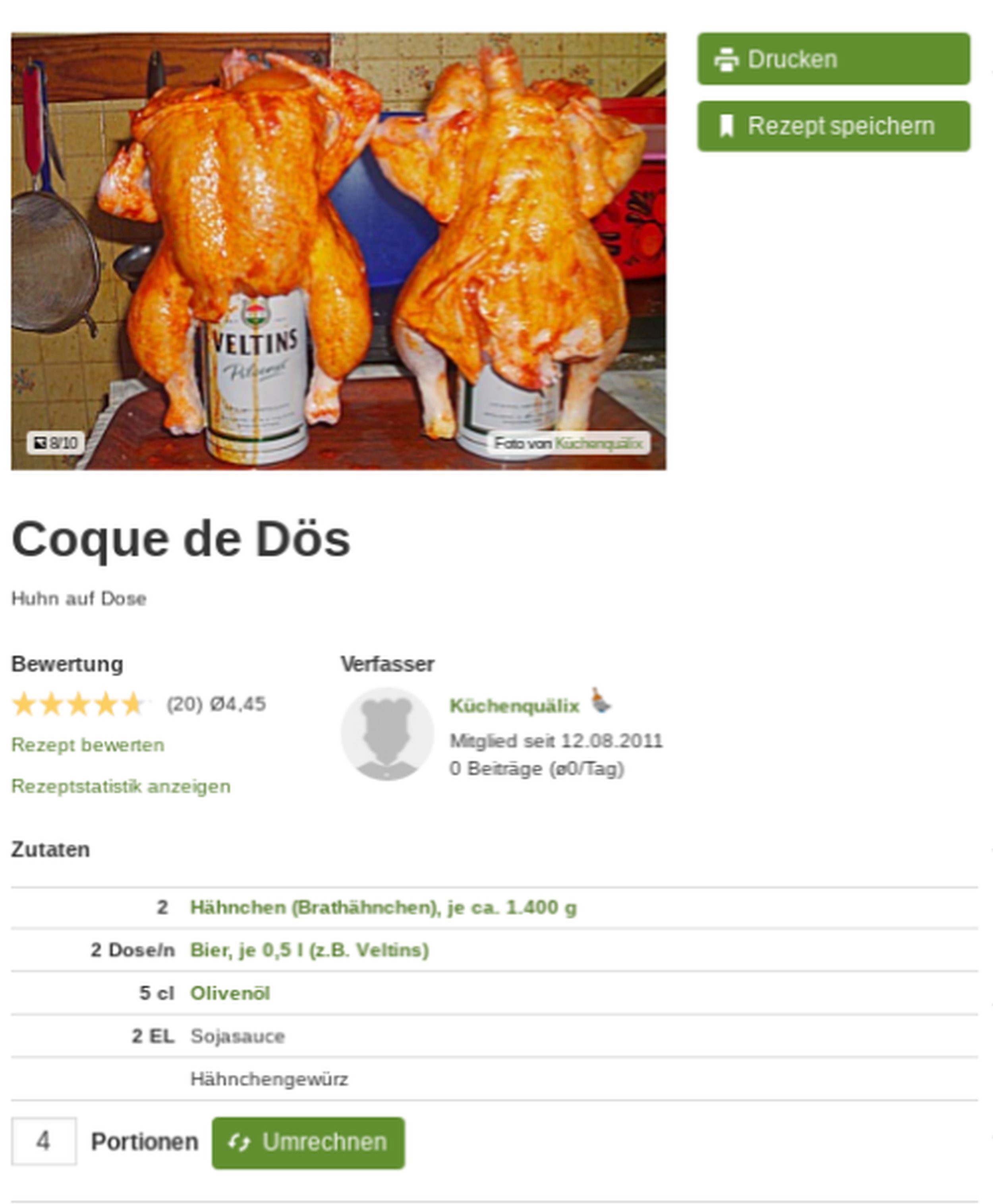The width and height of the screenshot is (993, 1204).
Task: Save recipe with Rezept speichern
Action: point(833,126)
